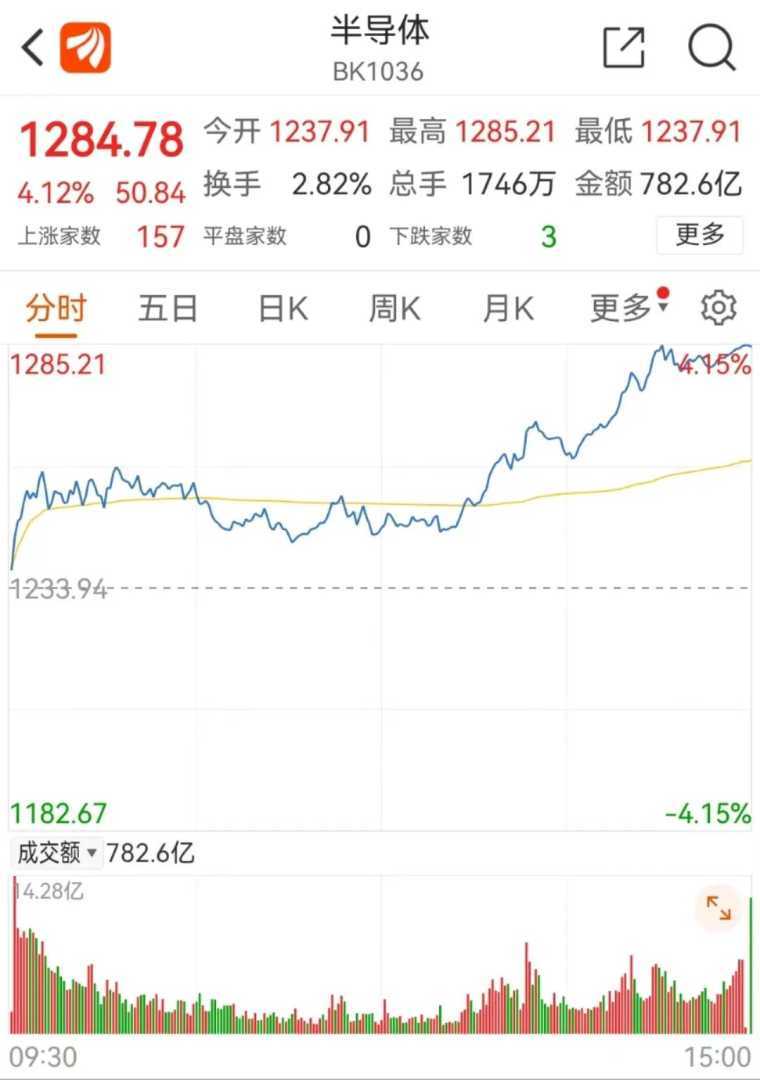
Task: Open the 成交额 indicator dropdown
Action: (58, 854)
